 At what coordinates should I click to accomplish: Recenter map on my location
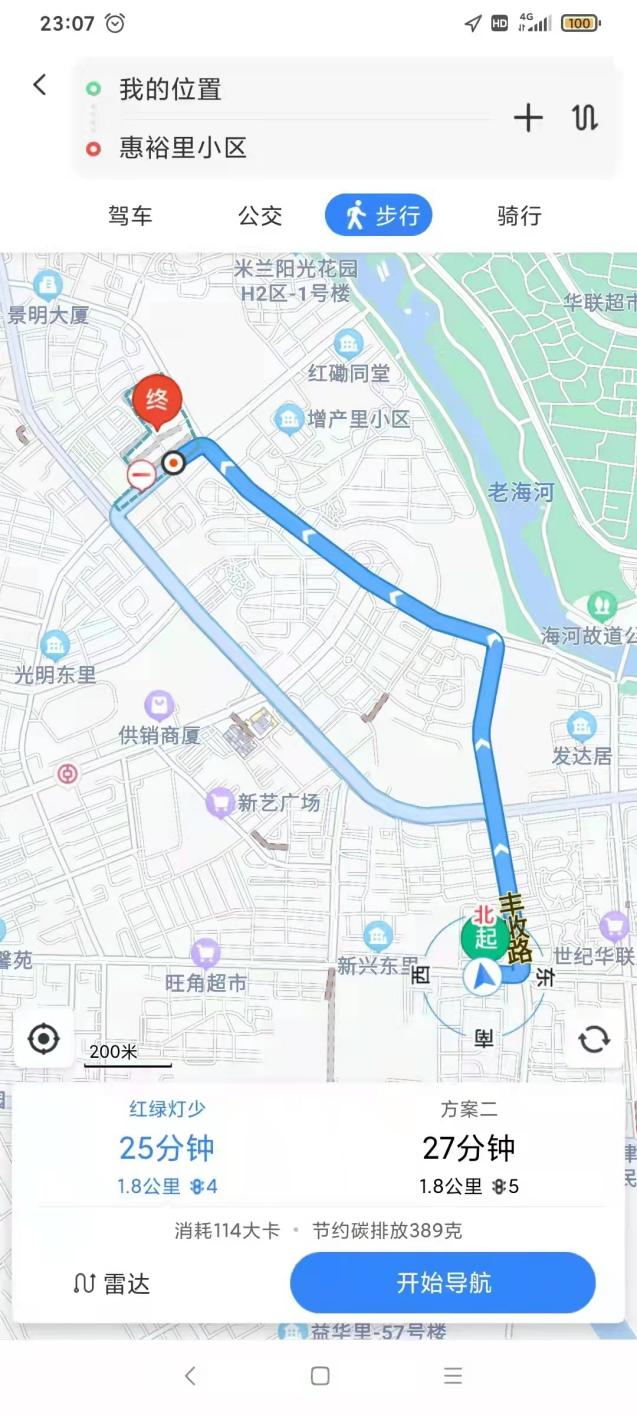[x=44, y=1039]
